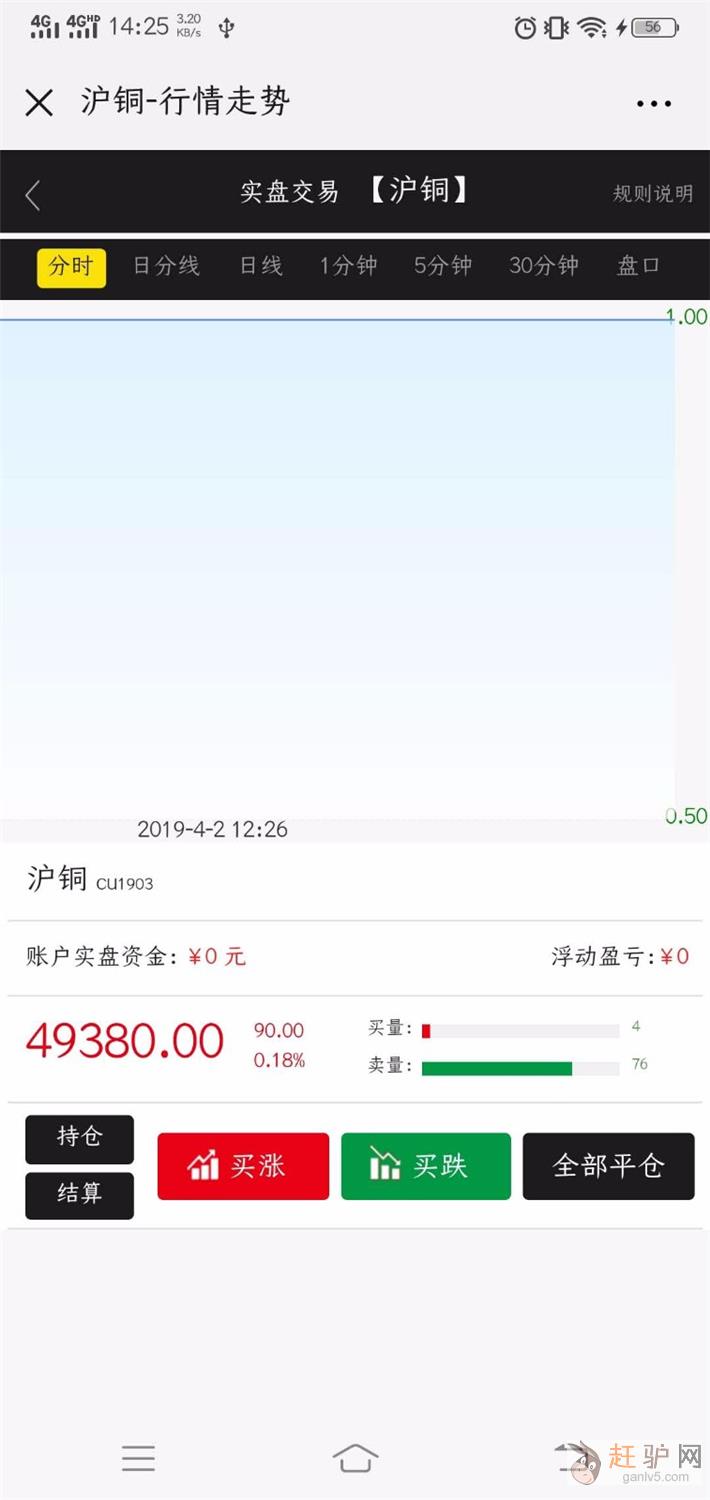710x1500 pixels.
Task: Open 结算 settlement
Action: coord(79,1194)
